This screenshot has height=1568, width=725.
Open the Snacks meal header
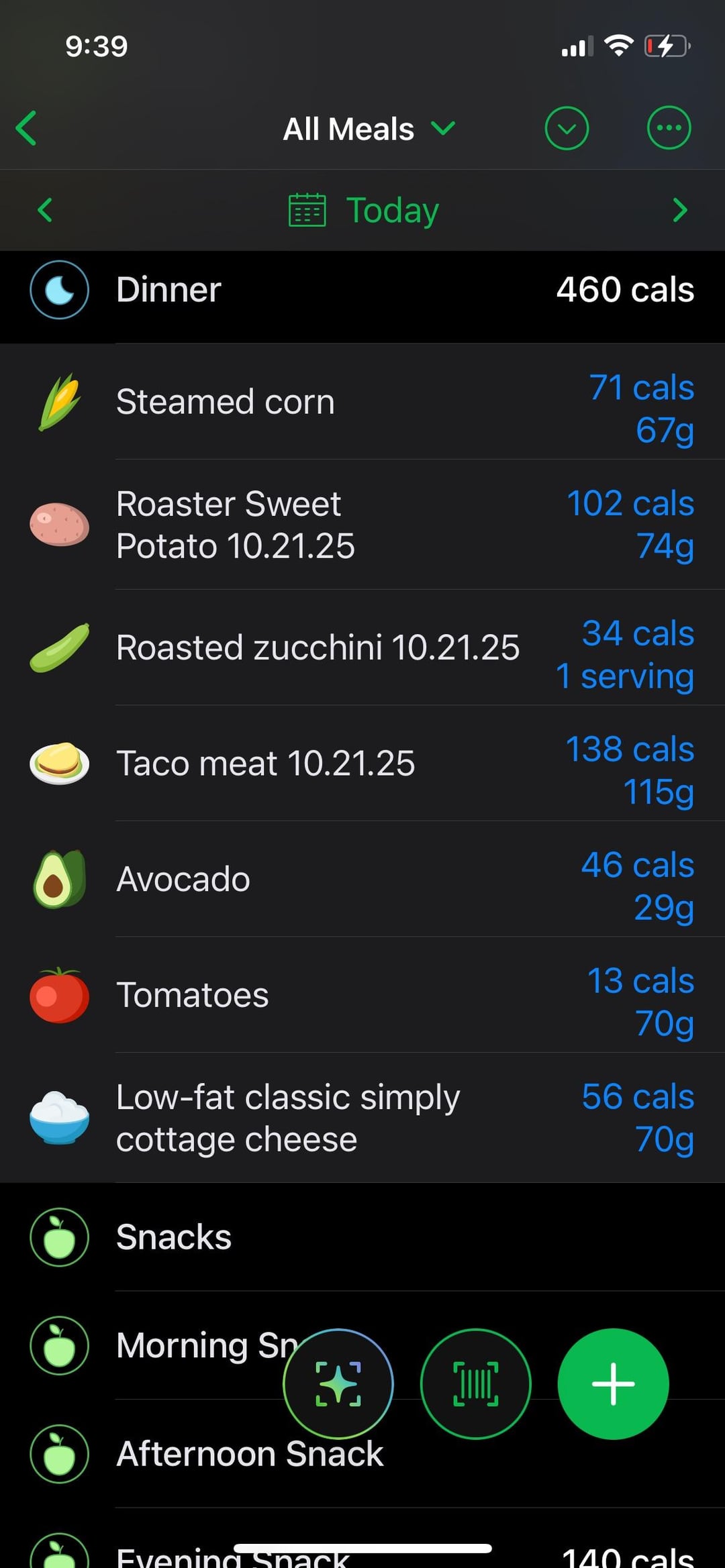(362, 1237)
